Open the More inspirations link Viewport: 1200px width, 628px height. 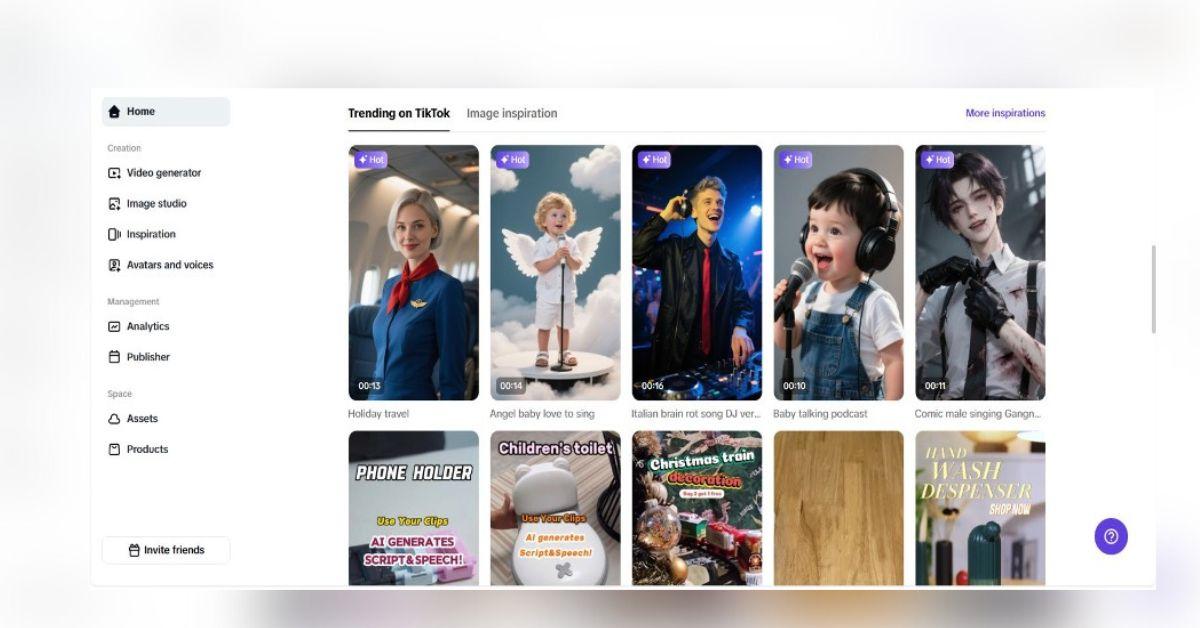click(x=1005, y=113)
